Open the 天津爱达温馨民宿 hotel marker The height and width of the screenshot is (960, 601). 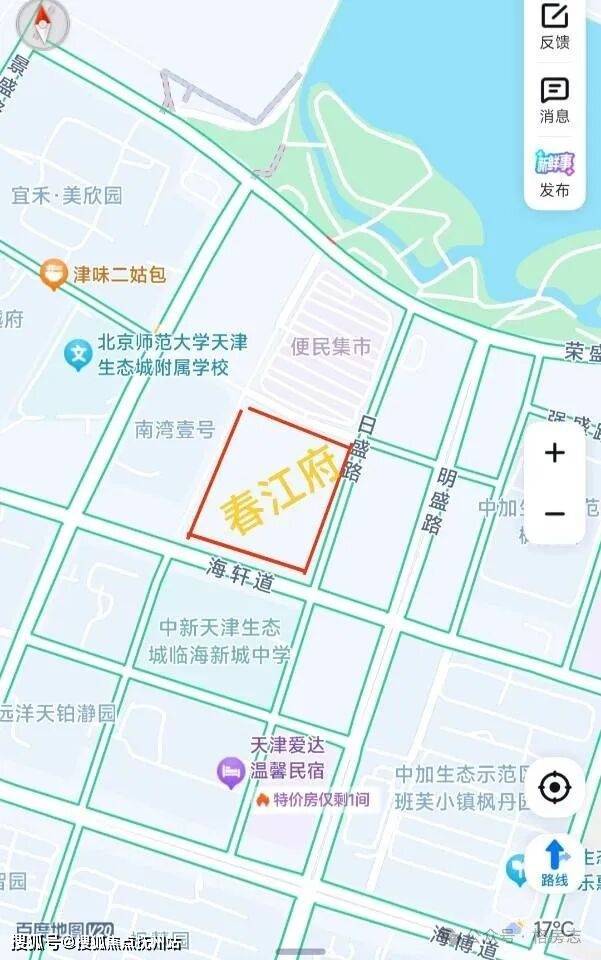(231, 771)
